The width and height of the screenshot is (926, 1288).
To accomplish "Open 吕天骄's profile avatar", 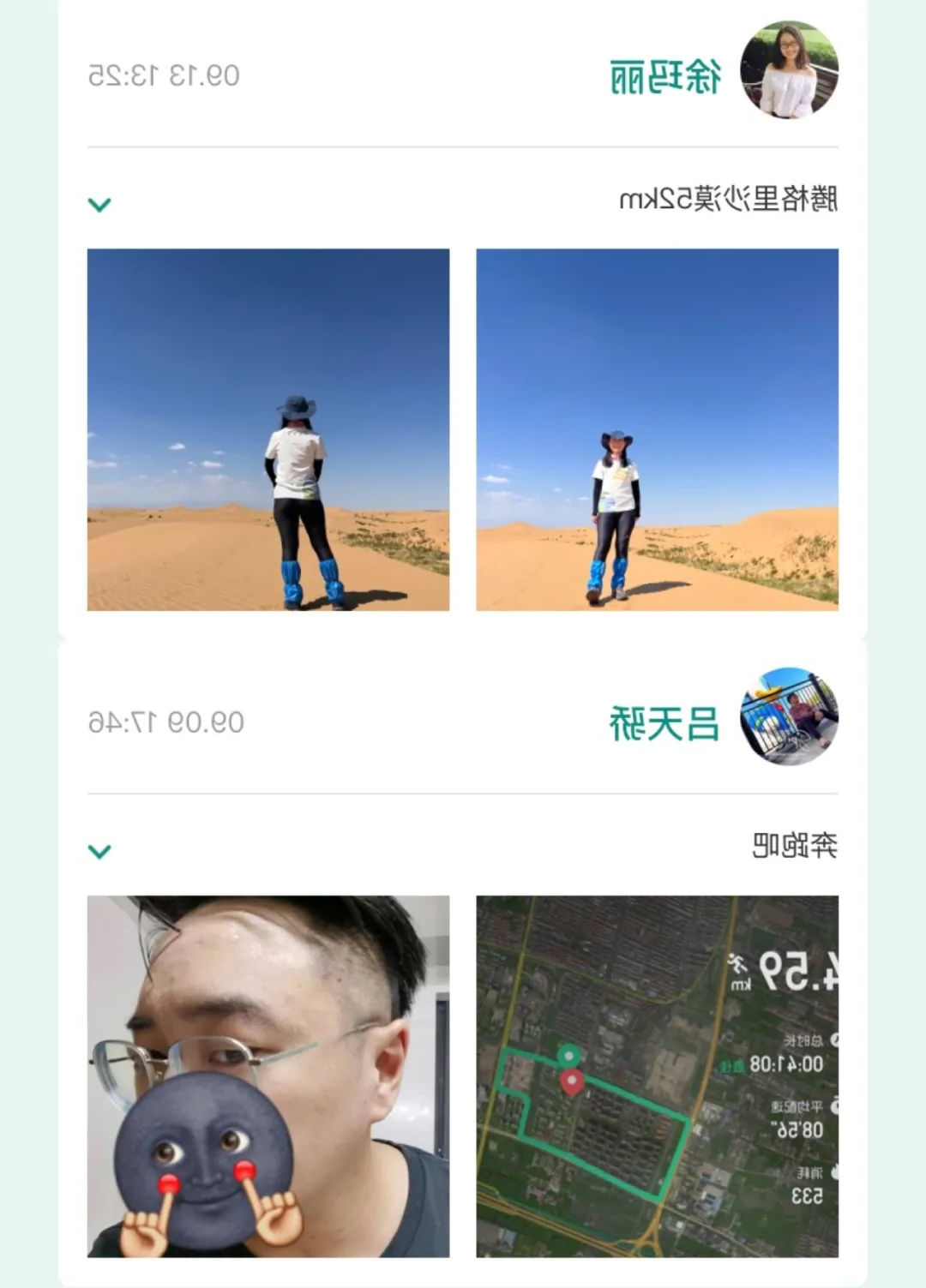I will [x=789, y=716].
